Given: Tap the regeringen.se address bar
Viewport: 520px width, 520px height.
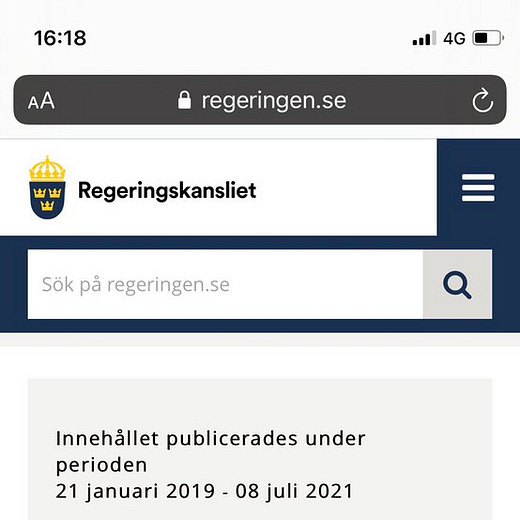Looking at the screenshot, I should [260, 100].
